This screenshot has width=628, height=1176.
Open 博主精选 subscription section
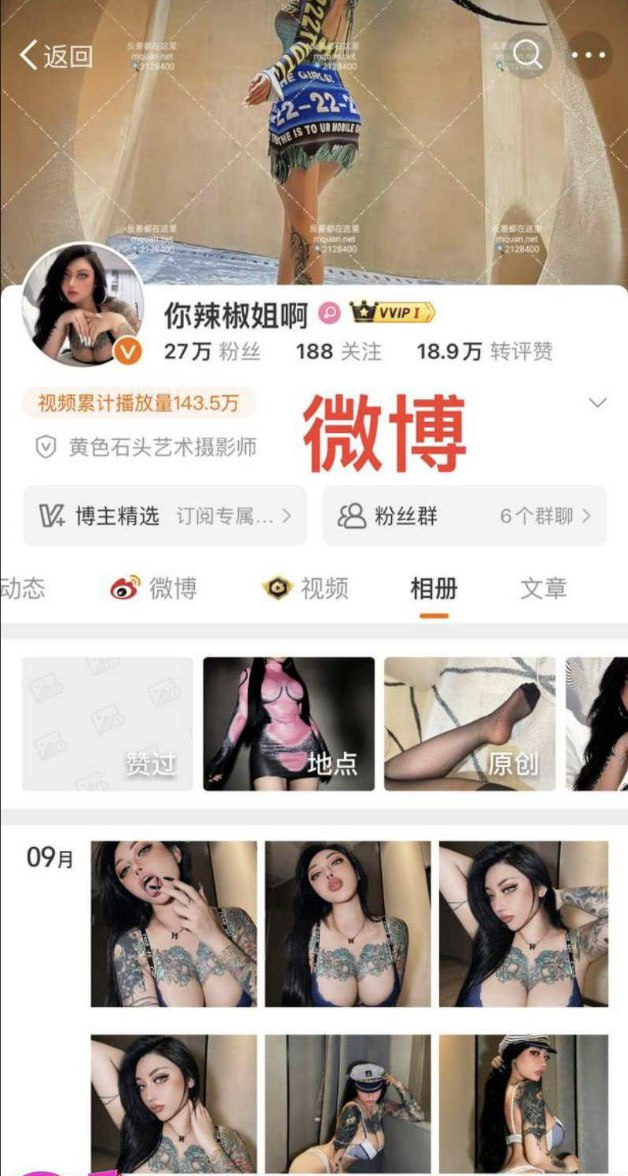164,516
